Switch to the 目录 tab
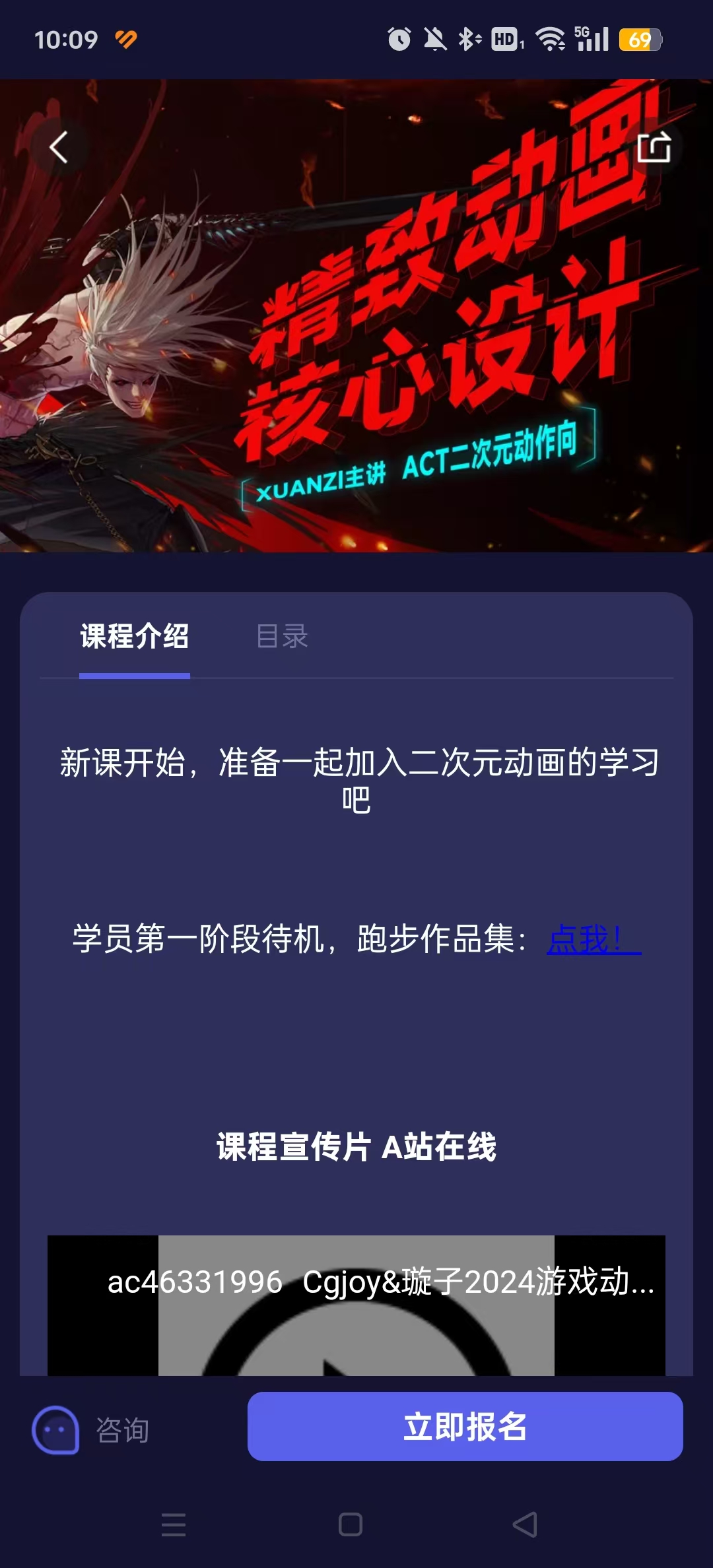The width and height of the screenshot is (713, 1568). click(282, 636)
